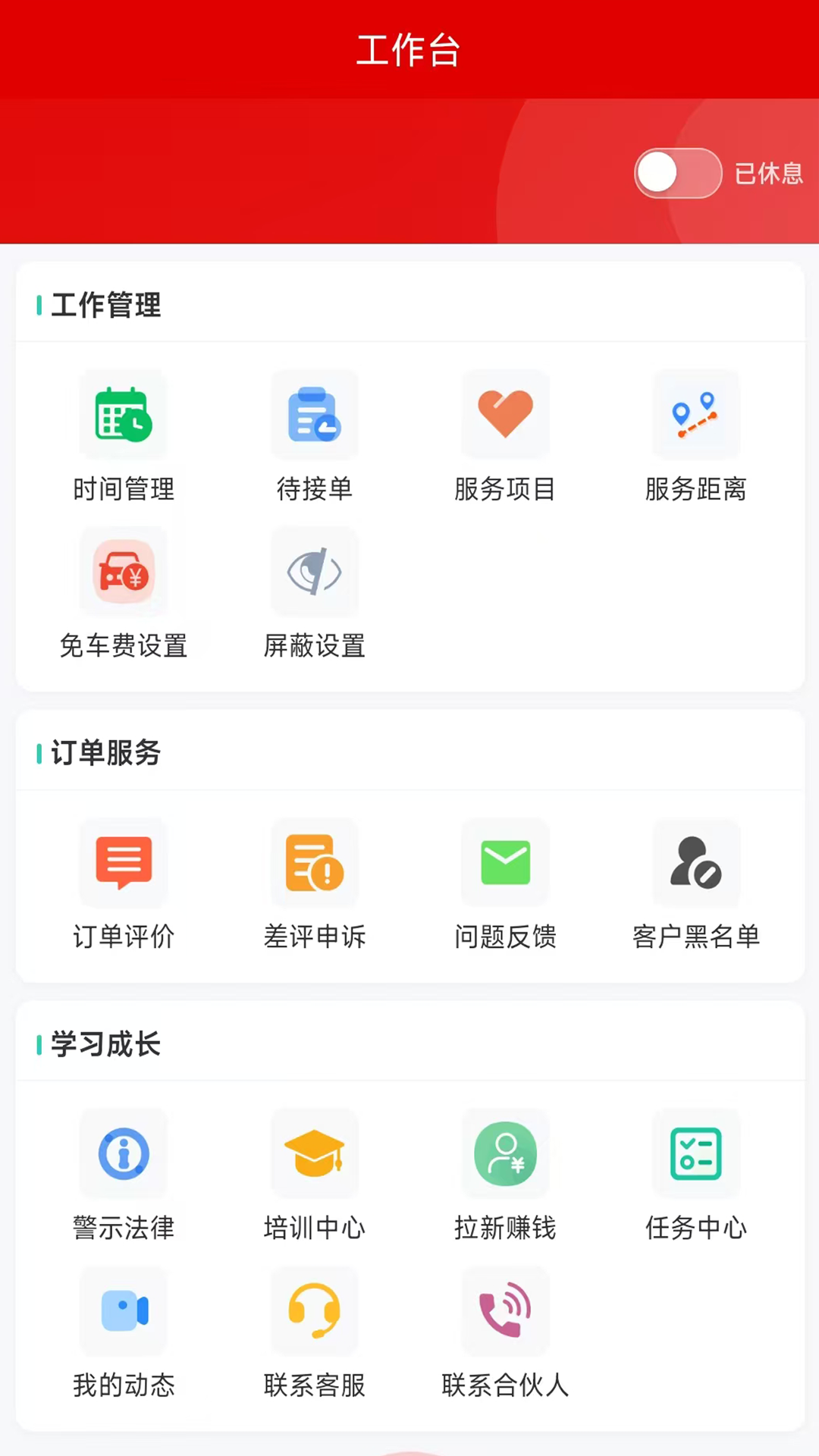Open 差评申诉 appeal icon

pyautogui.click(x=315, y=863)
